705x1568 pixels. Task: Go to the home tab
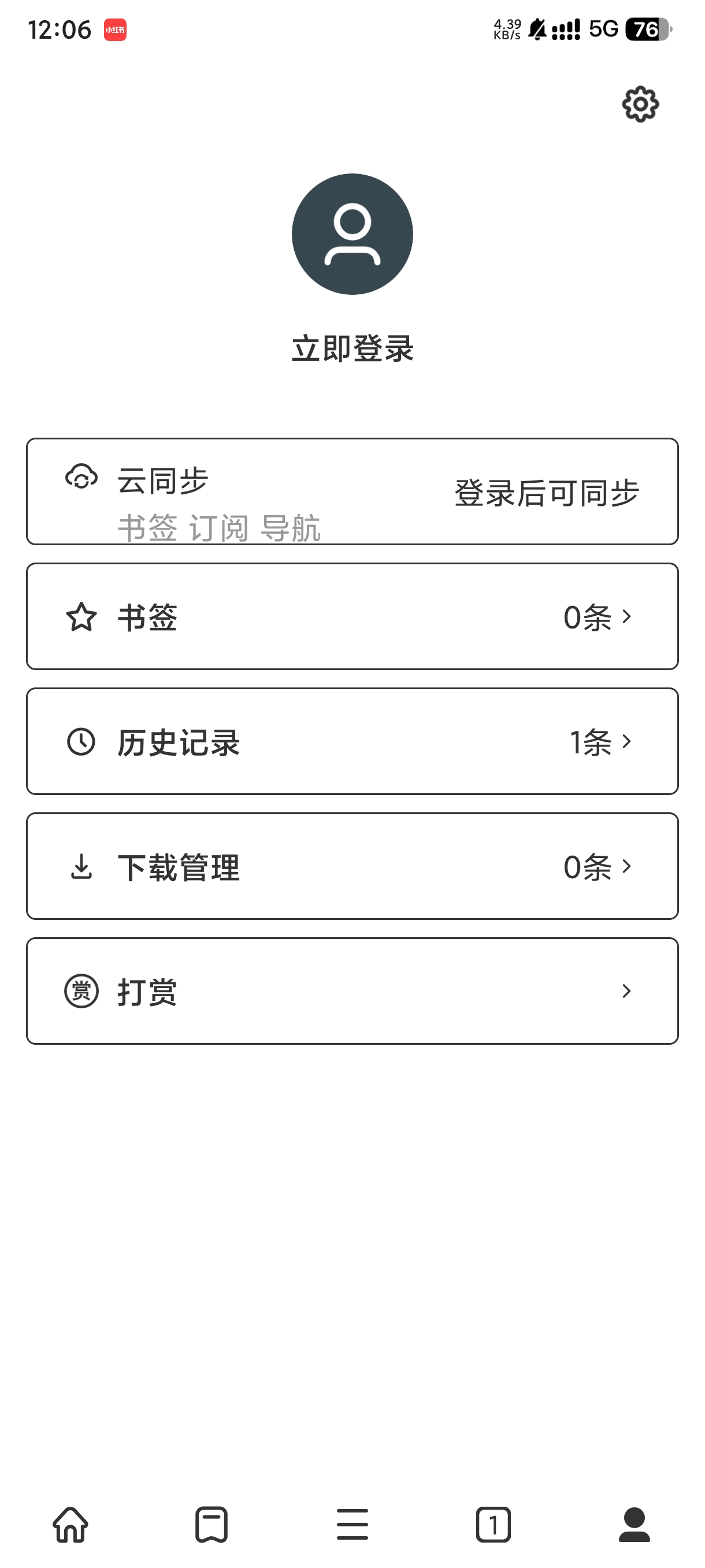point(70,1524)
